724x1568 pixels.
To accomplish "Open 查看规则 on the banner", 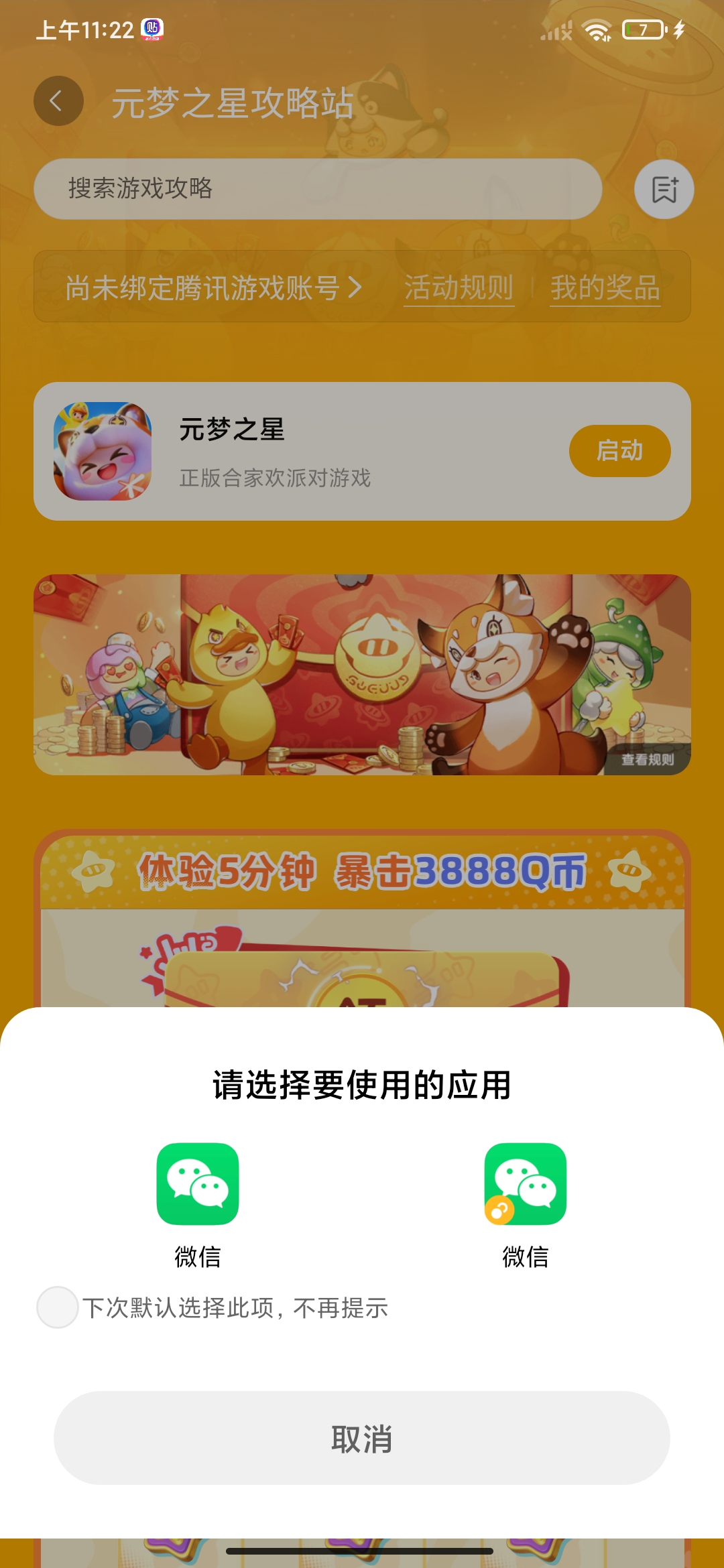I will pos(648,761).
